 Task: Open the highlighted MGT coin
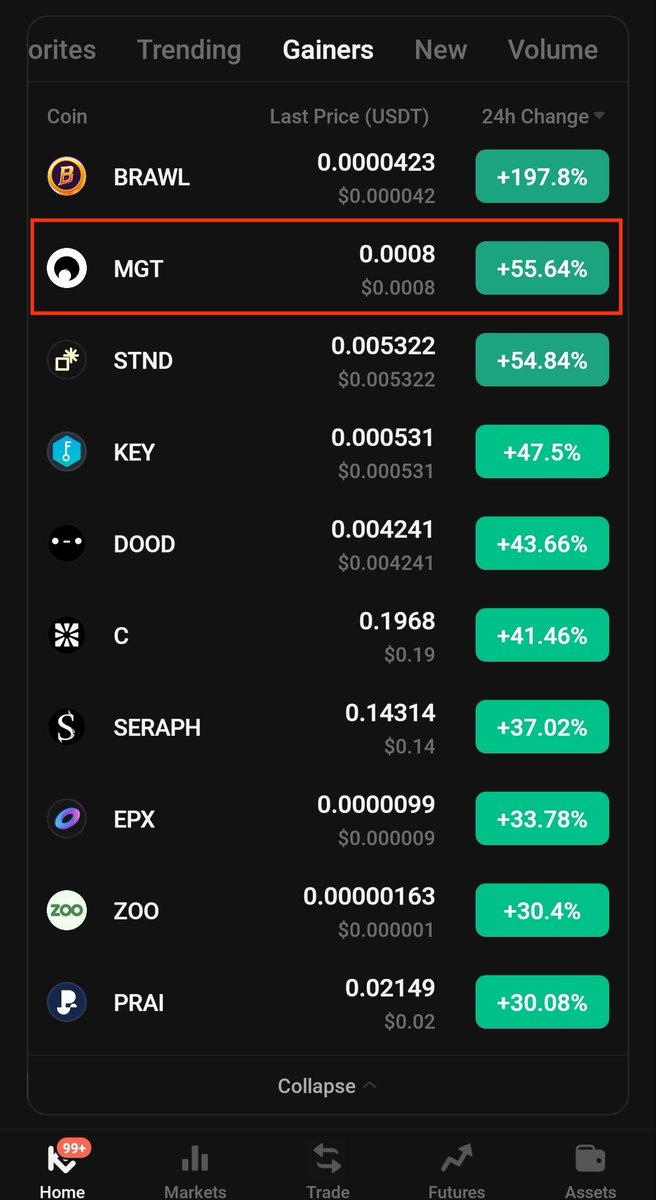(328, 269)
